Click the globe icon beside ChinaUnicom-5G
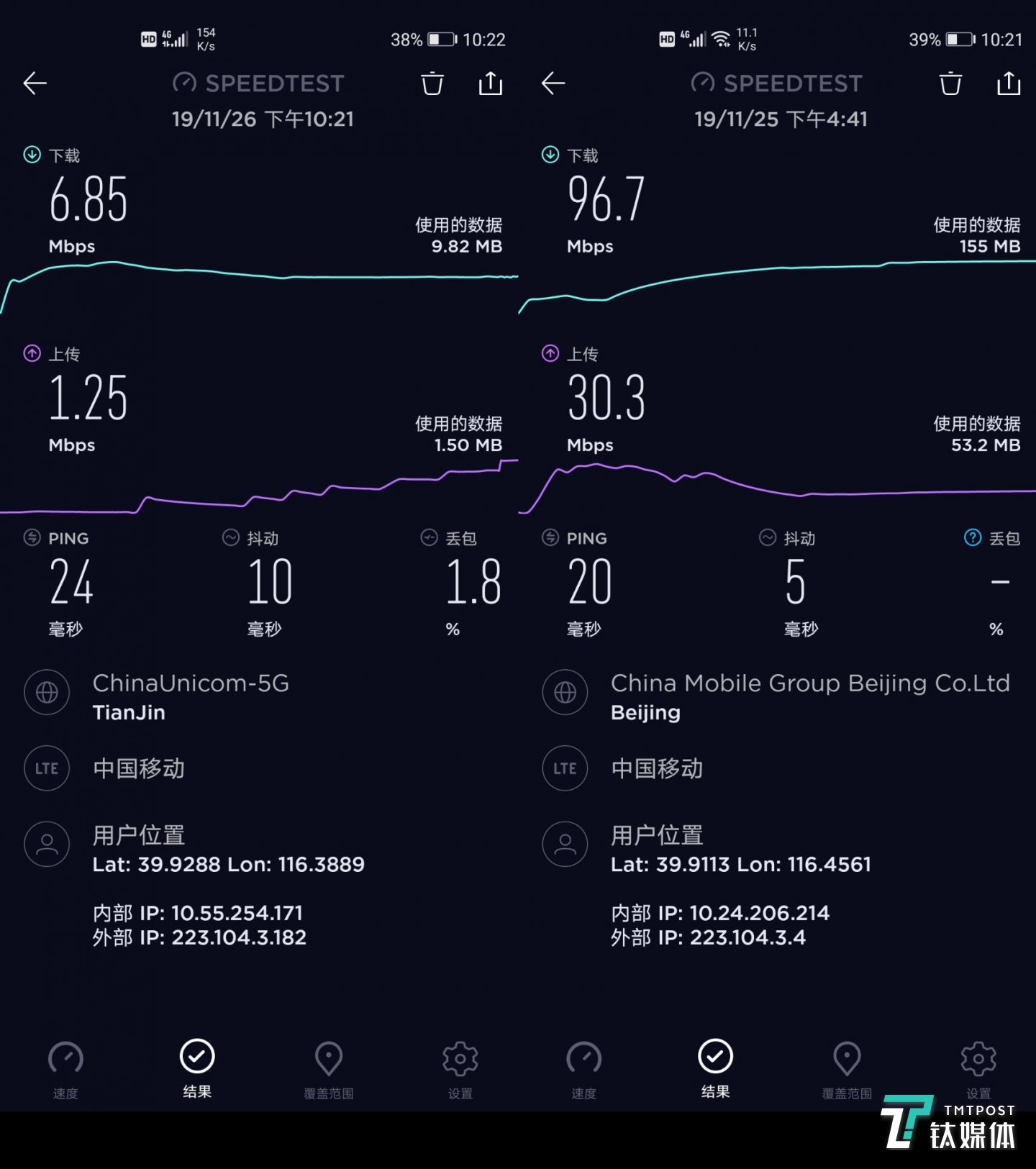 [x=46, y=693]
